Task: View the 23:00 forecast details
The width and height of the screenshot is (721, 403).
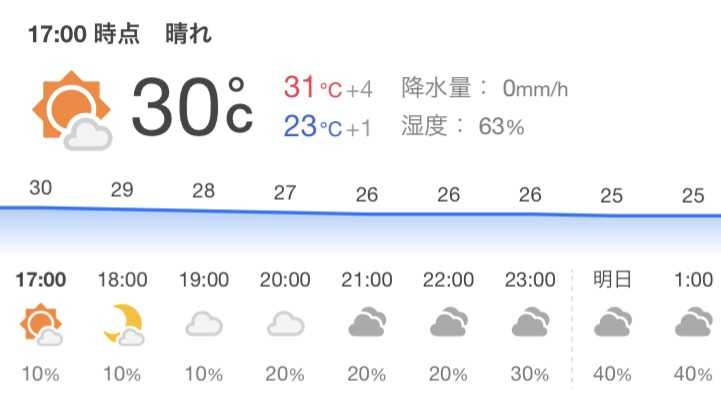Action: click(530, 324)
